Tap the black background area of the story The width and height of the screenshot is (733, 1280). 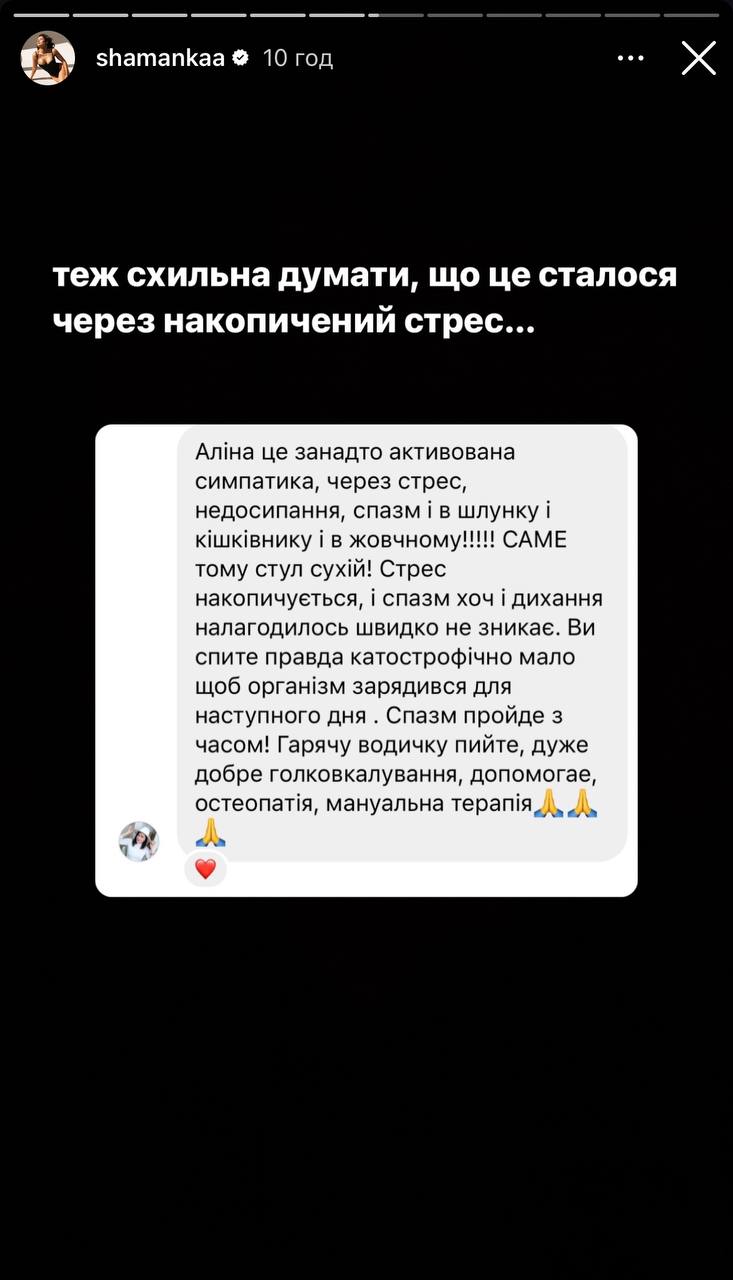(x=366, y=1100)
